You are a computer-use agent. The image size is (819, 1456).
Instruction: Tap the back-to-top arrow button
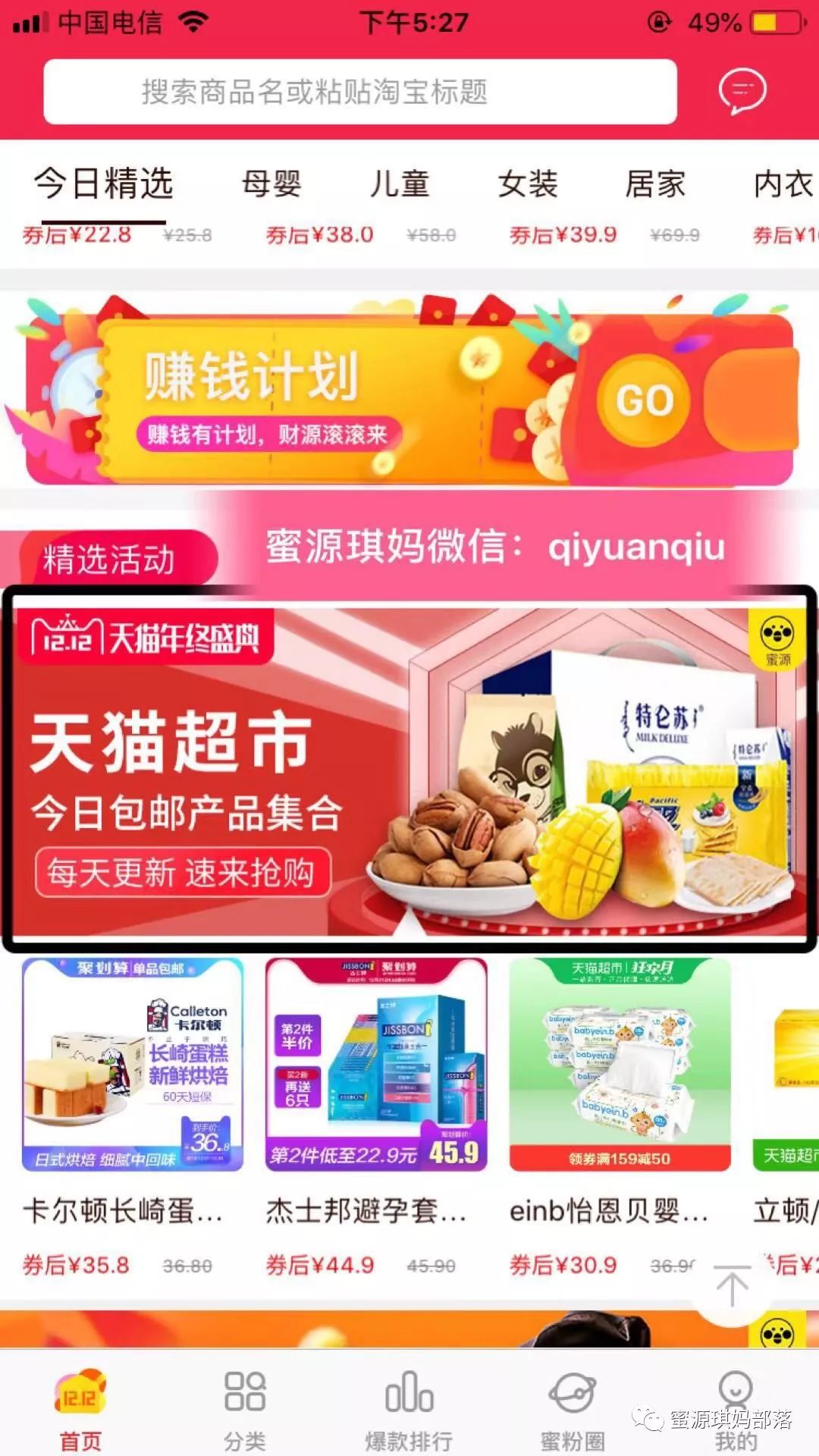click(732, 1288)
